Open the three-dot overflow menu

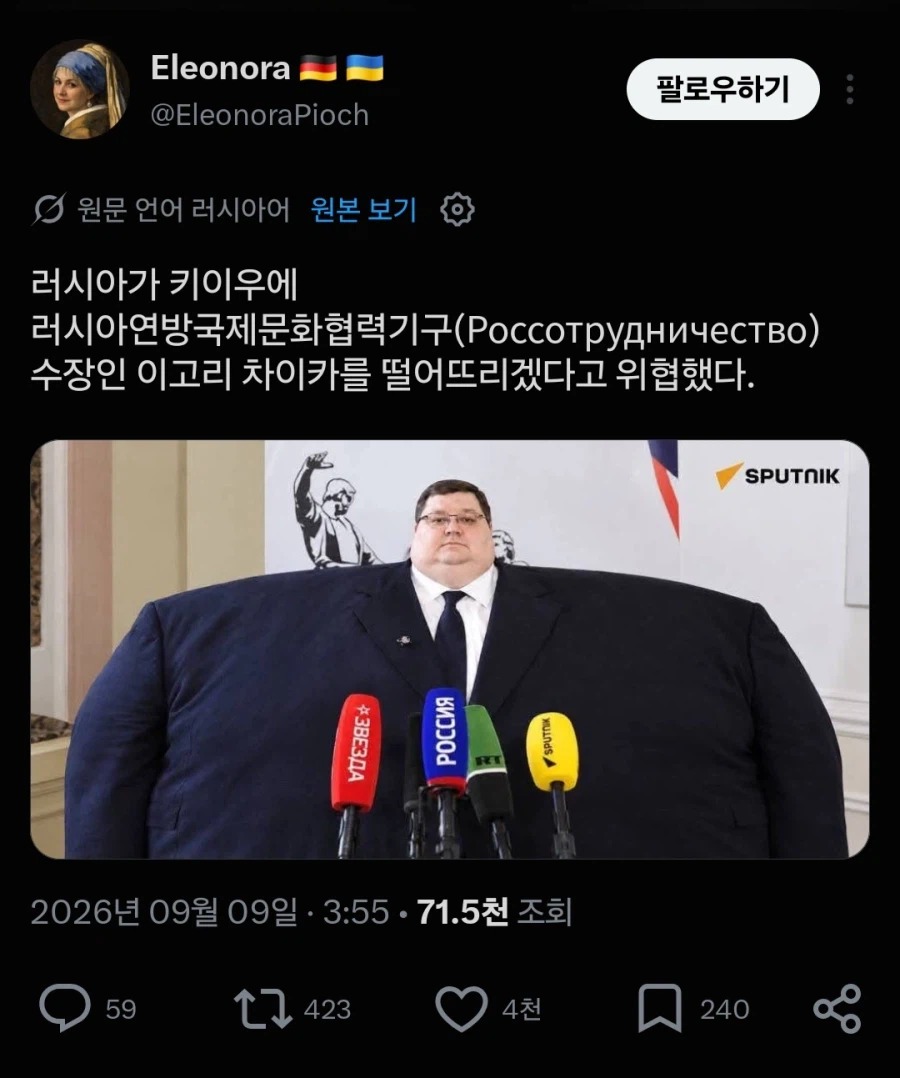point(850,89)
